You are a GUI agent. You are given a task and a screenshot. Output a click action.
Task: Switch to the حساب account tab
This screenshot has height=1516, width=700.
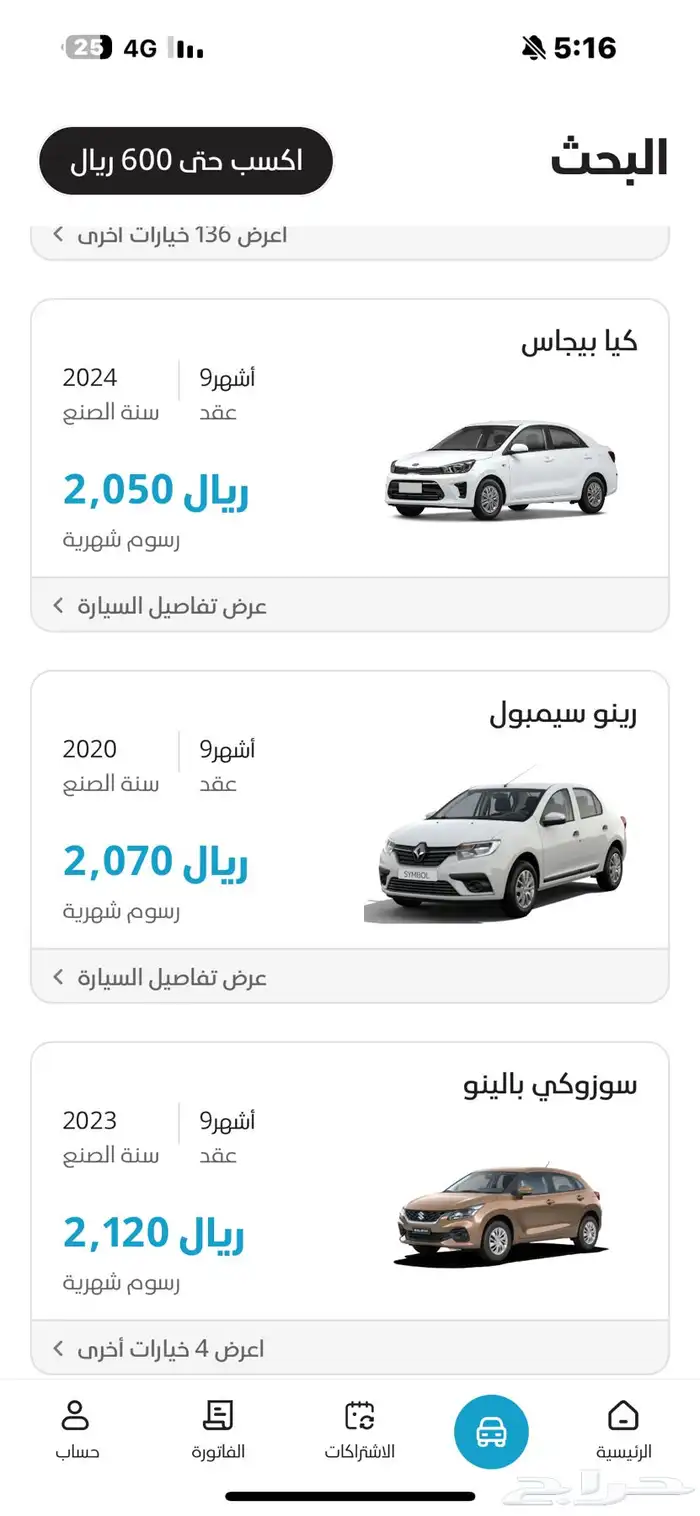77,1430
